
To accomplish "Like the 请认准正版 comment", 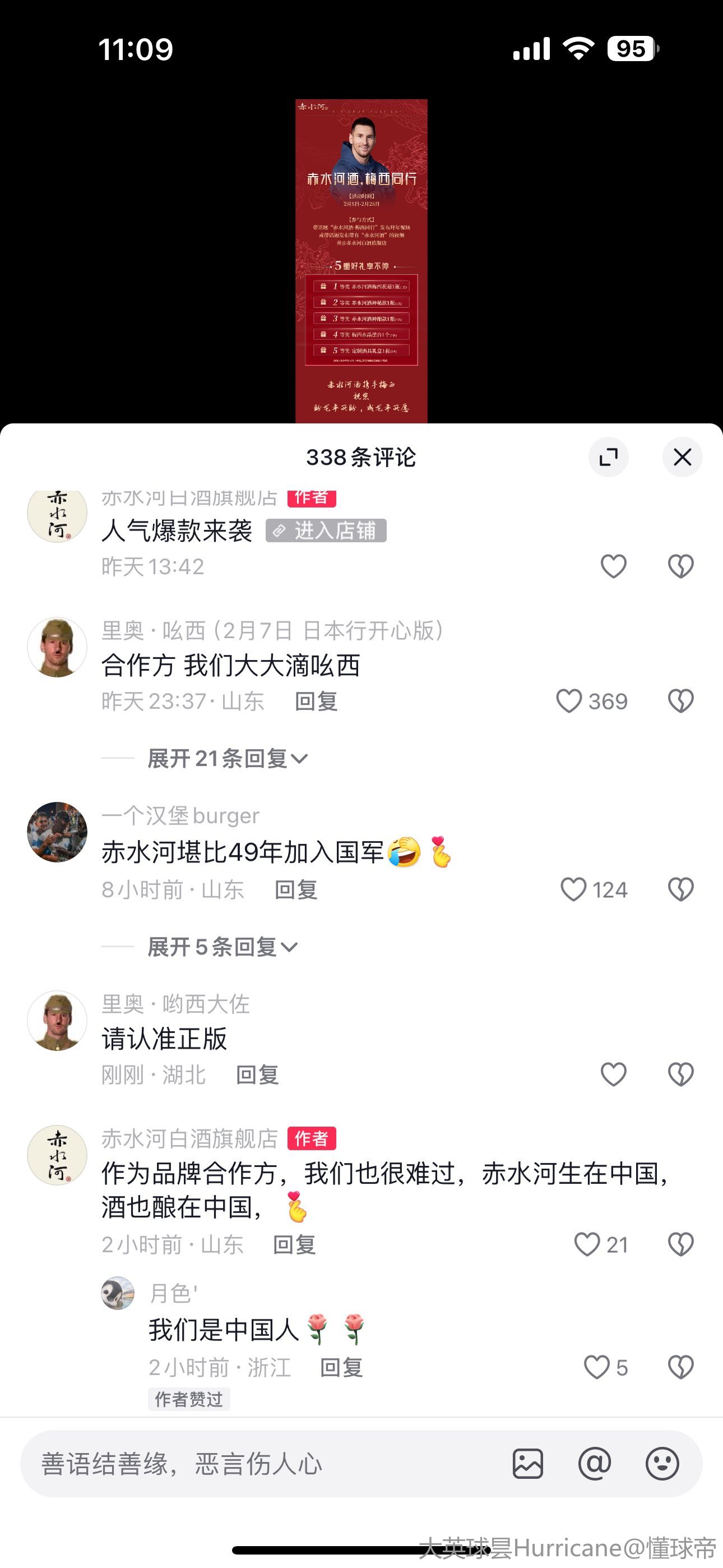I will [613, 1074].
